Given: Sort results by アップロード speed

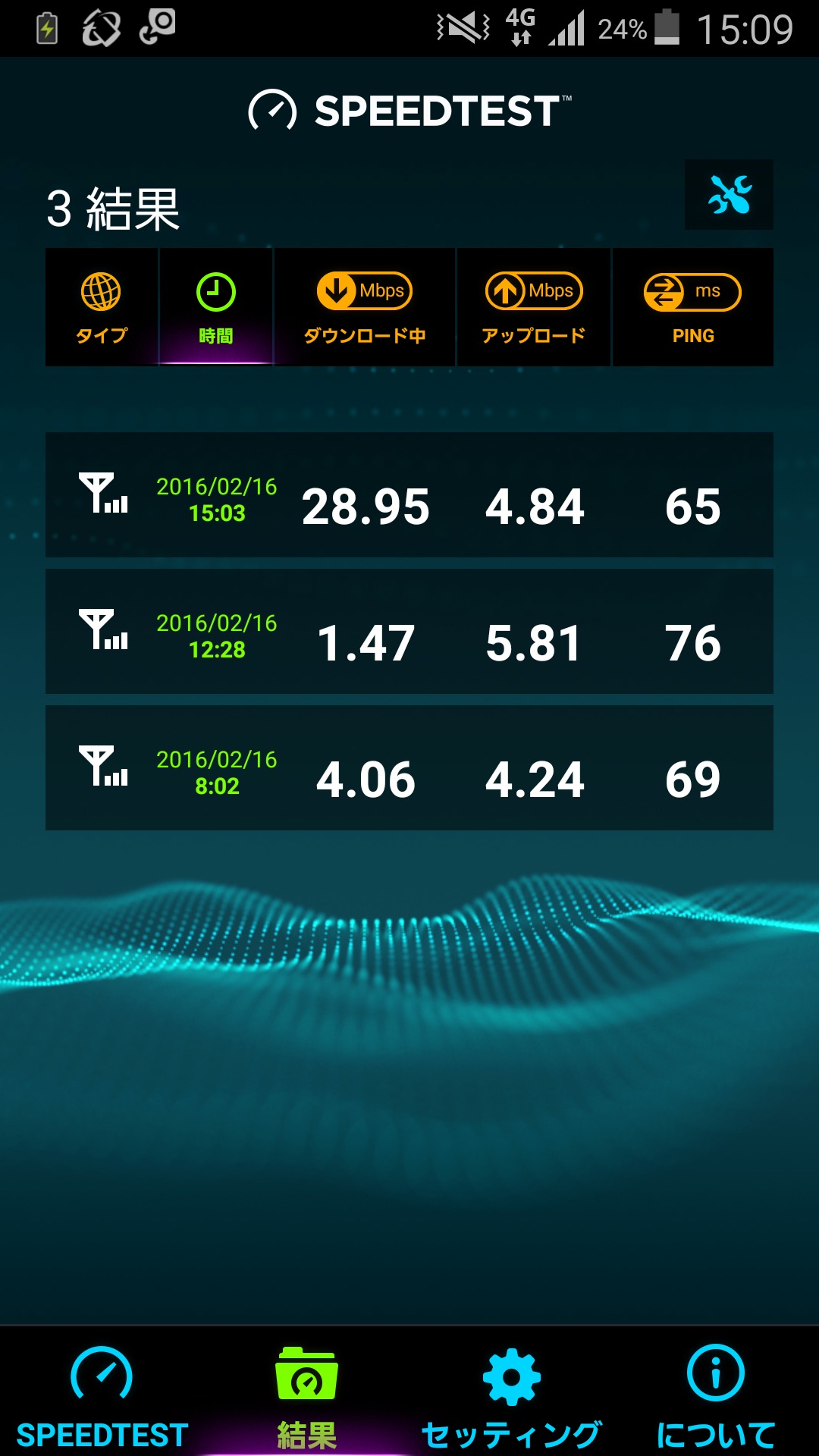Looking at the screenshot, I should [534, 307].
